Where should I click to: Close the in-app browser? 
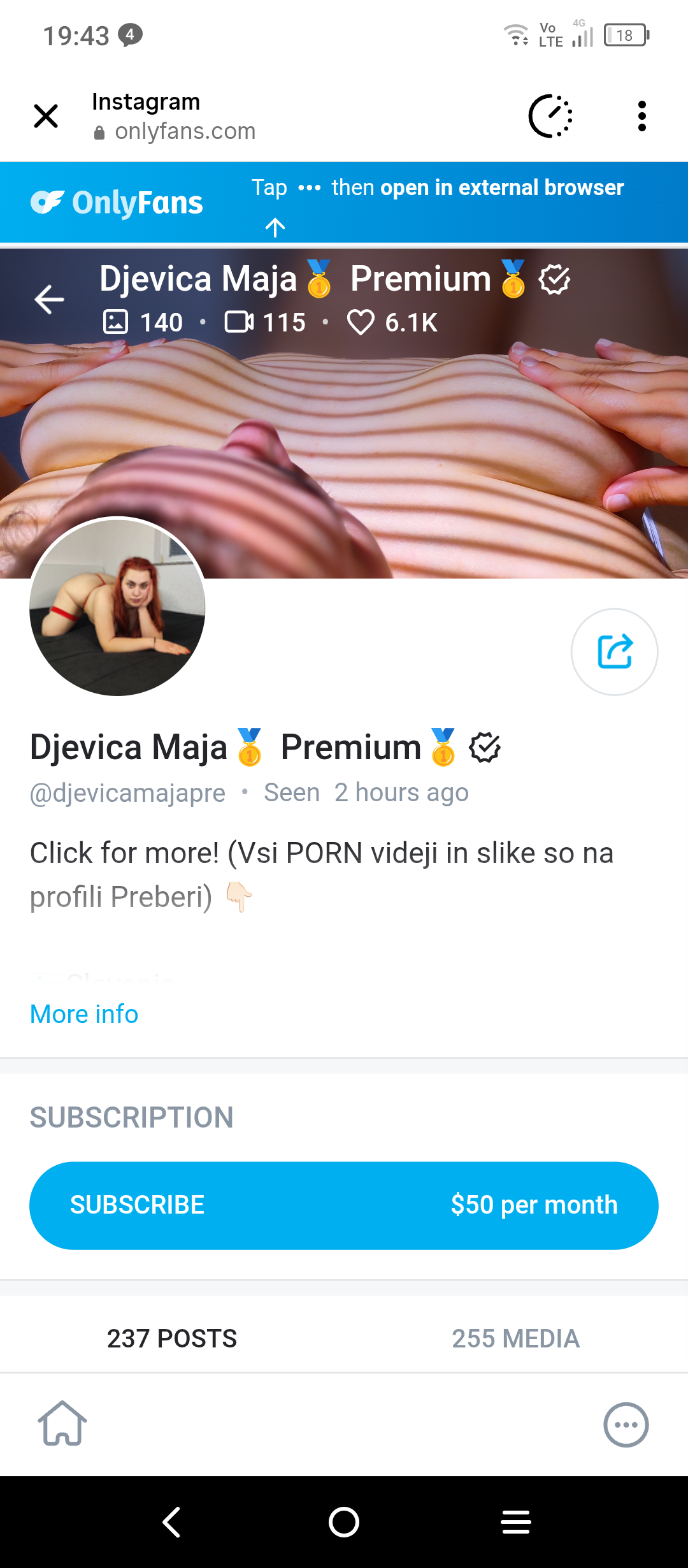click(x=46, y=116)
